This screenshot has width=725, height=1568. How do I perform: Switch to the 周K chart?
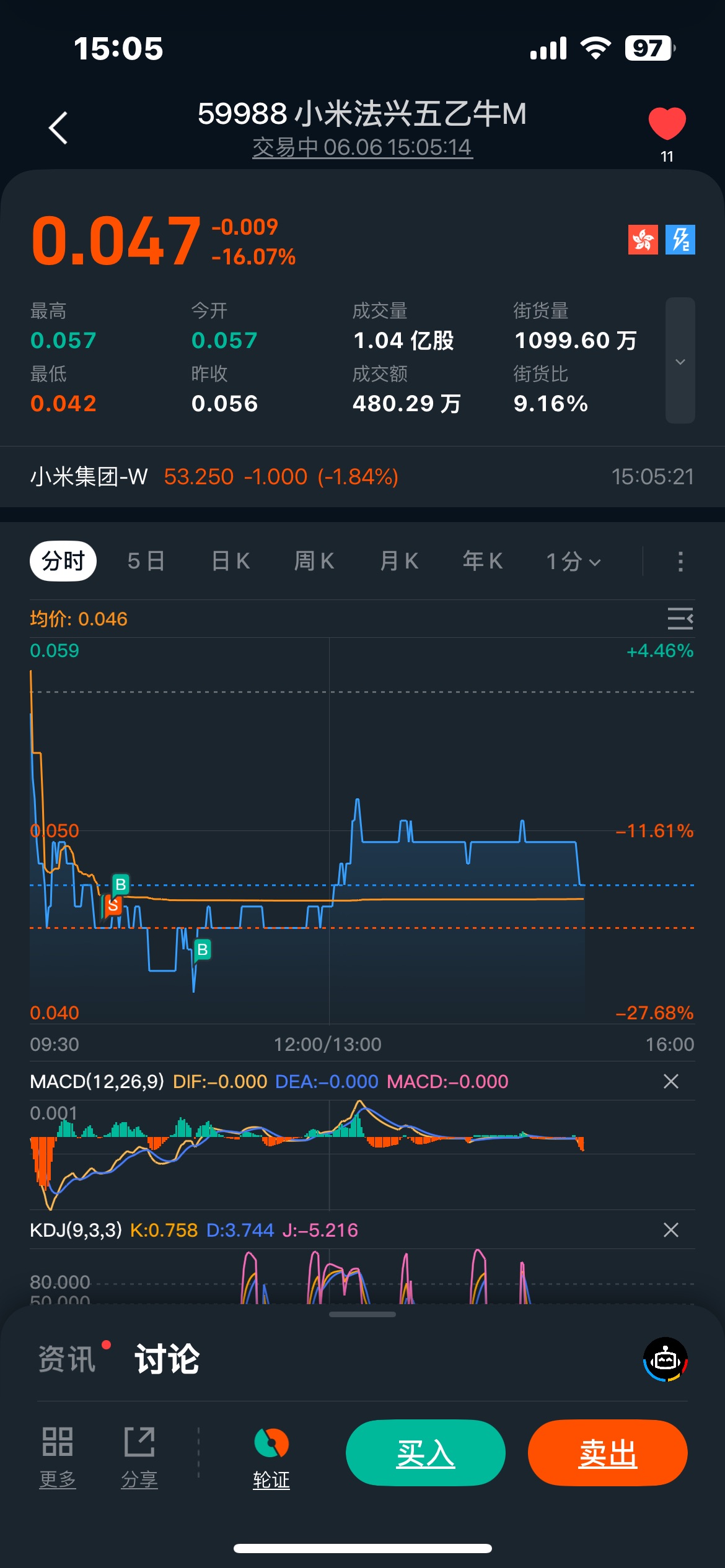pos(314,561)
